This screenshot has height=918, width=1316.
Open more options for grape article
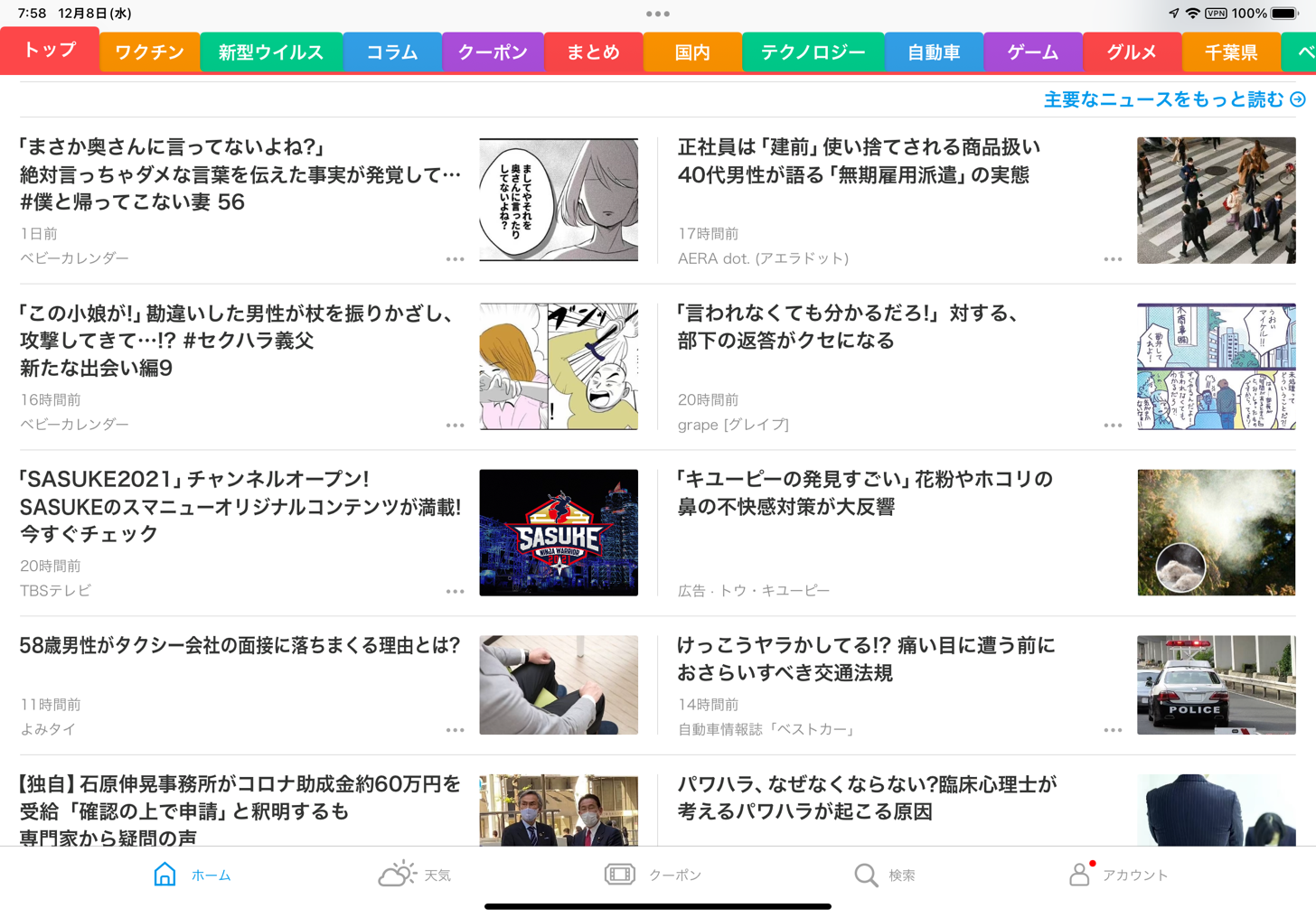(1113, 426)
